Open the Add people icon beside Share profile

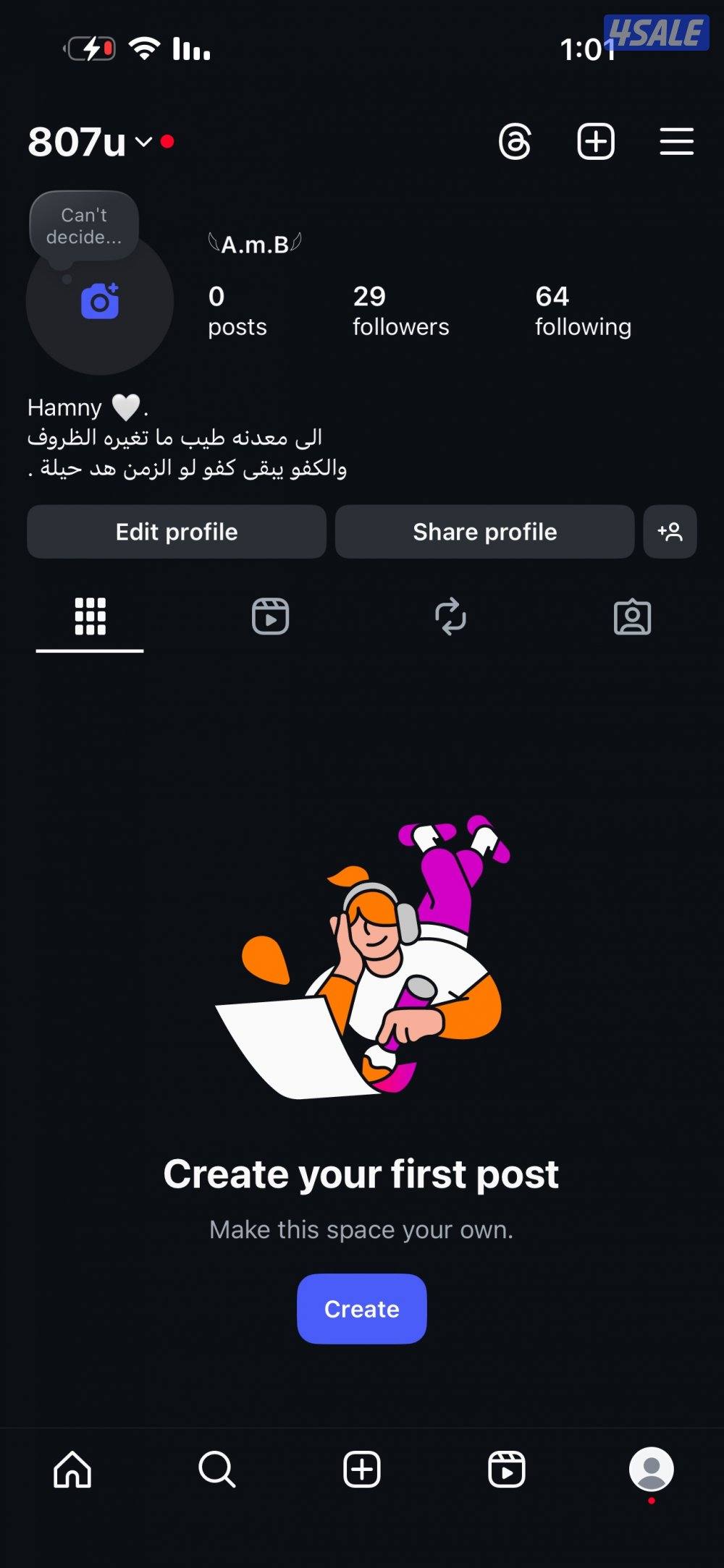pos(670,532)
